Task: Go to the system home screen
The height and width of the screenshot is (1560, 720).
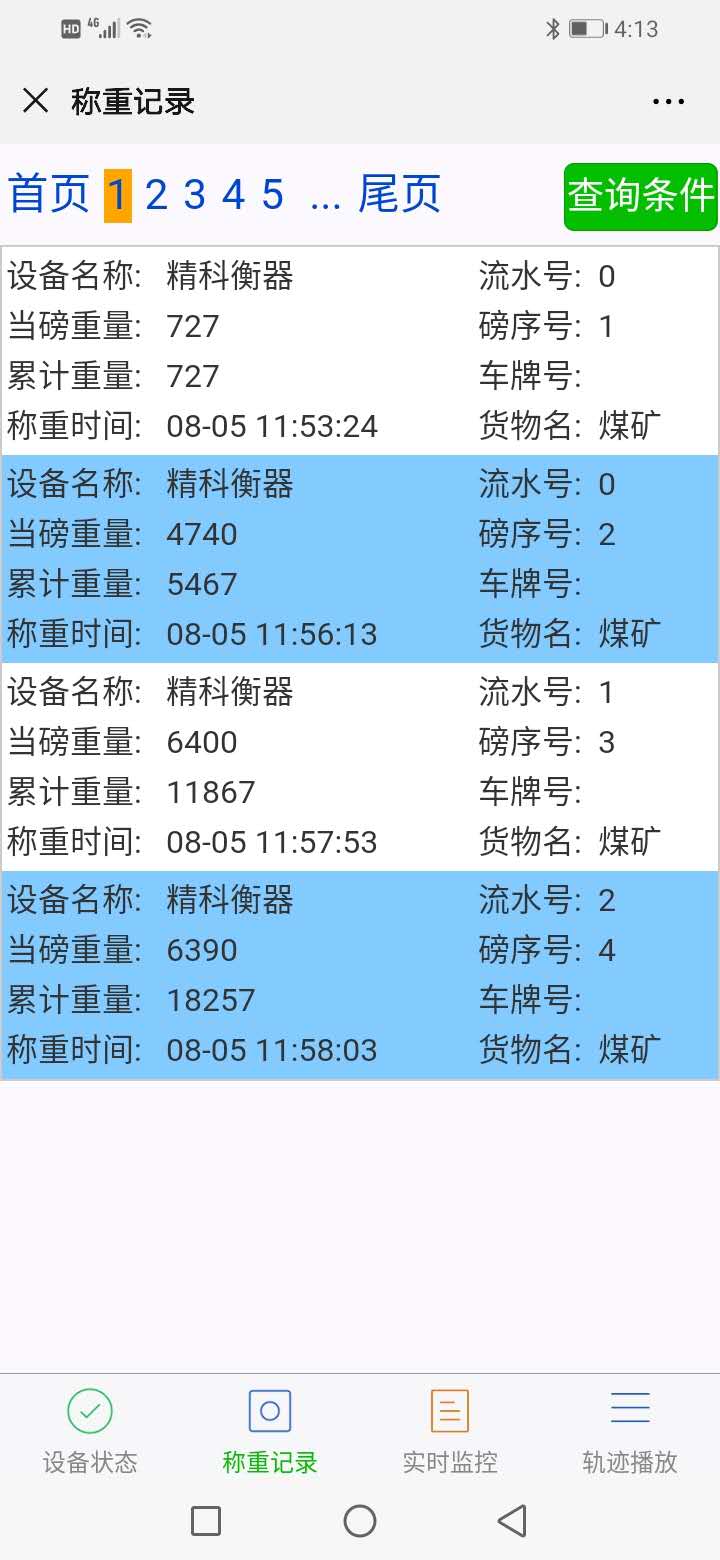Action: pos(360,1521)
